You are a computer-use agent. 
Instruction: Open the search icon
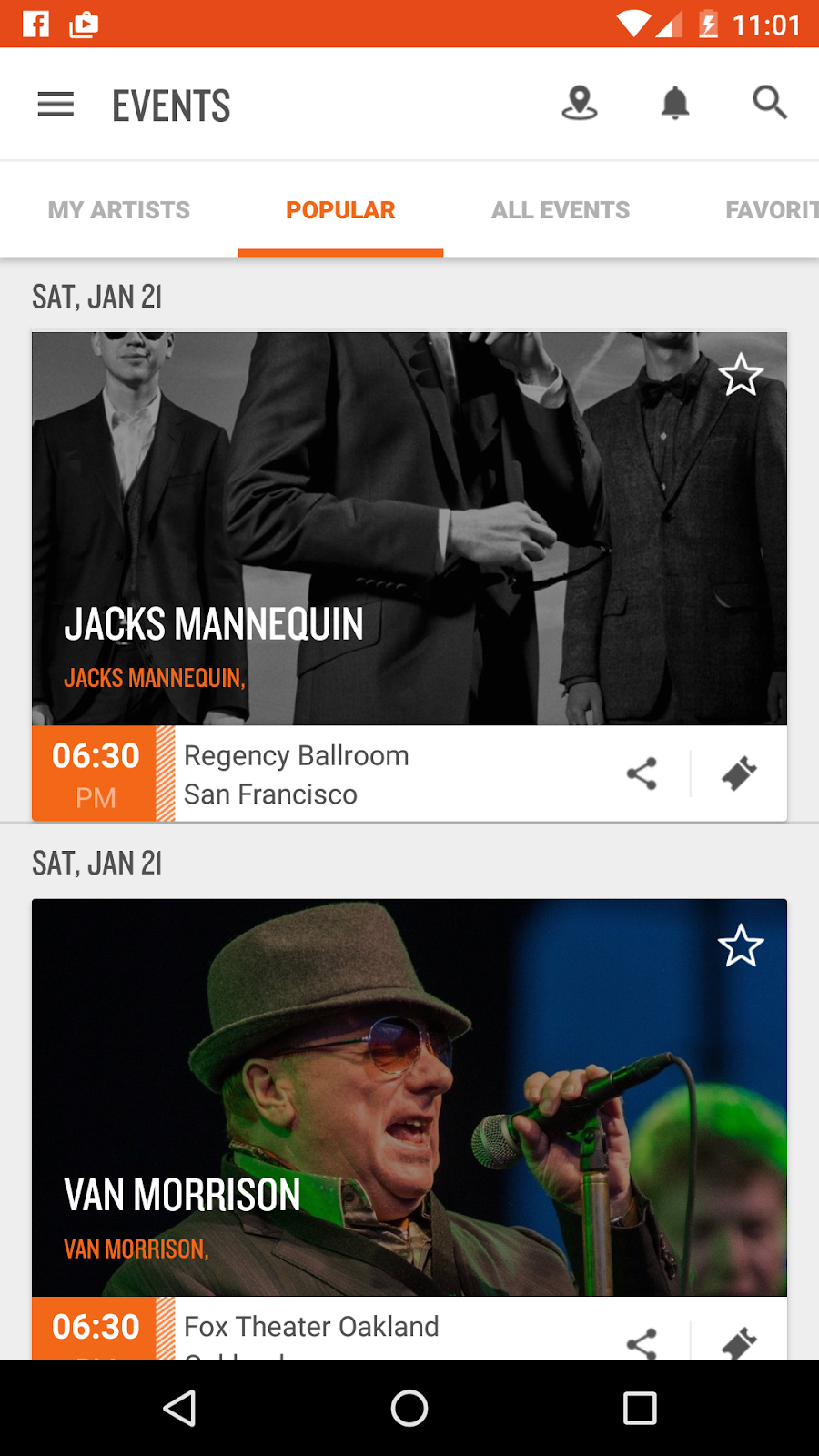click(x=770, y=103)
